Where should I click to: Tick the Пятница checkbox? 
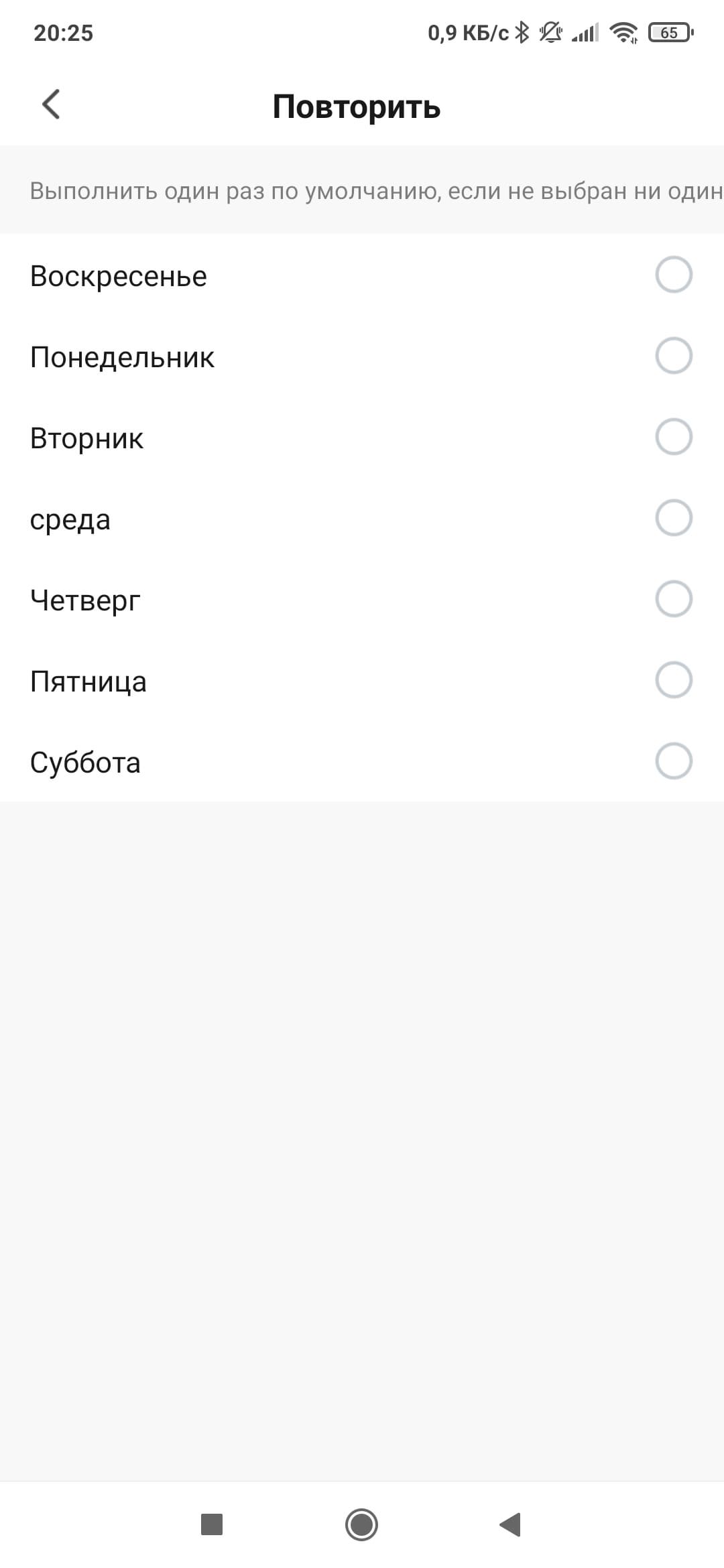673,680
